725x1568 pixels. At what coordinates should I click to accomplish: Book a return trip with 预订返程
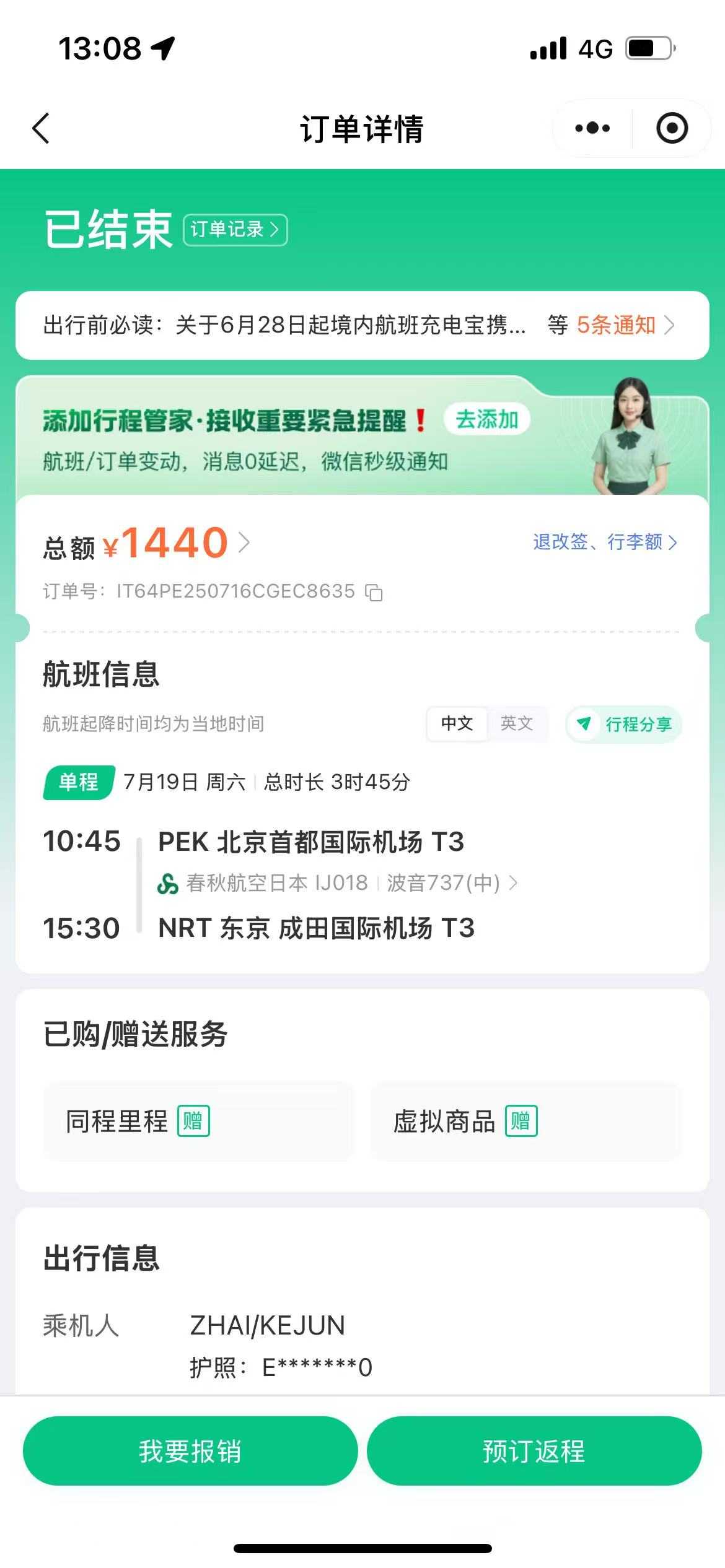point(534,1451)
